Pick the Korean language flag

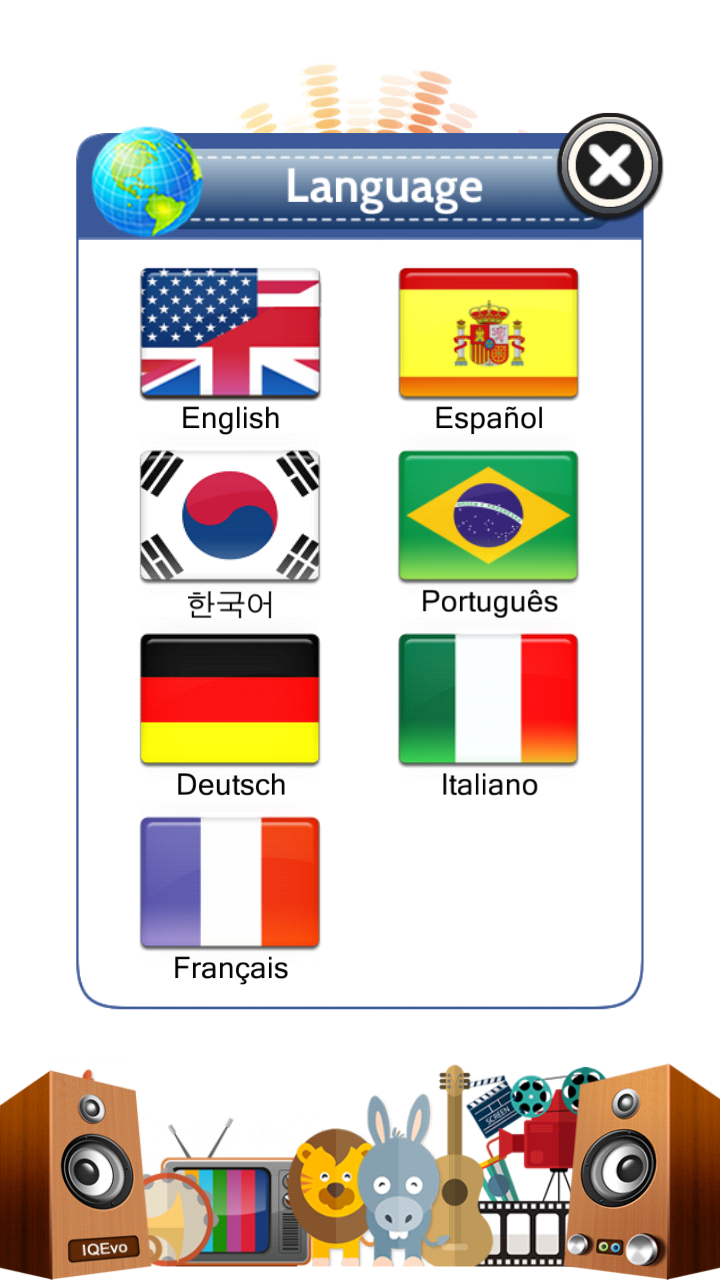[x=230, y=516]
